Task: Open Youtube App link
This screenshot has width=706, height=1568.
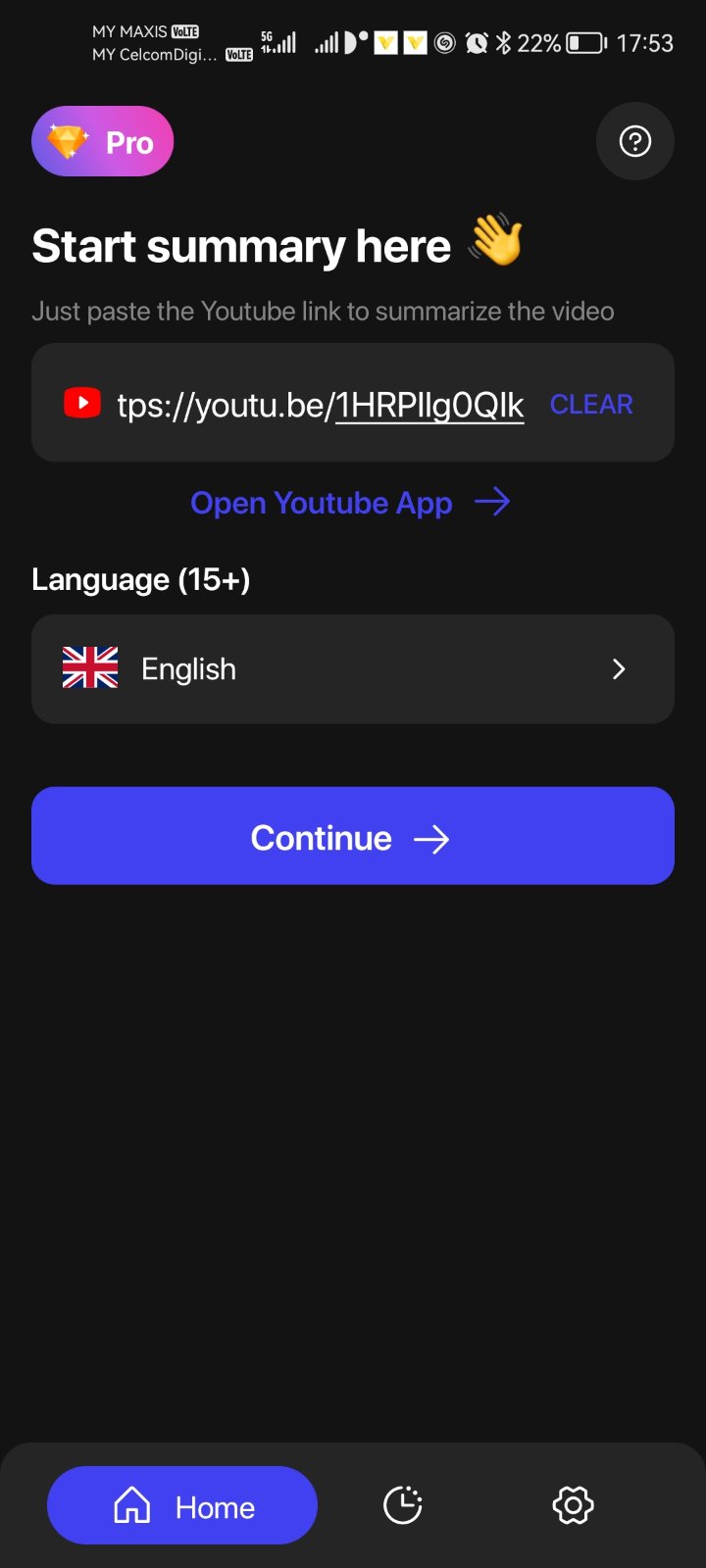Action: pos(350,503)
